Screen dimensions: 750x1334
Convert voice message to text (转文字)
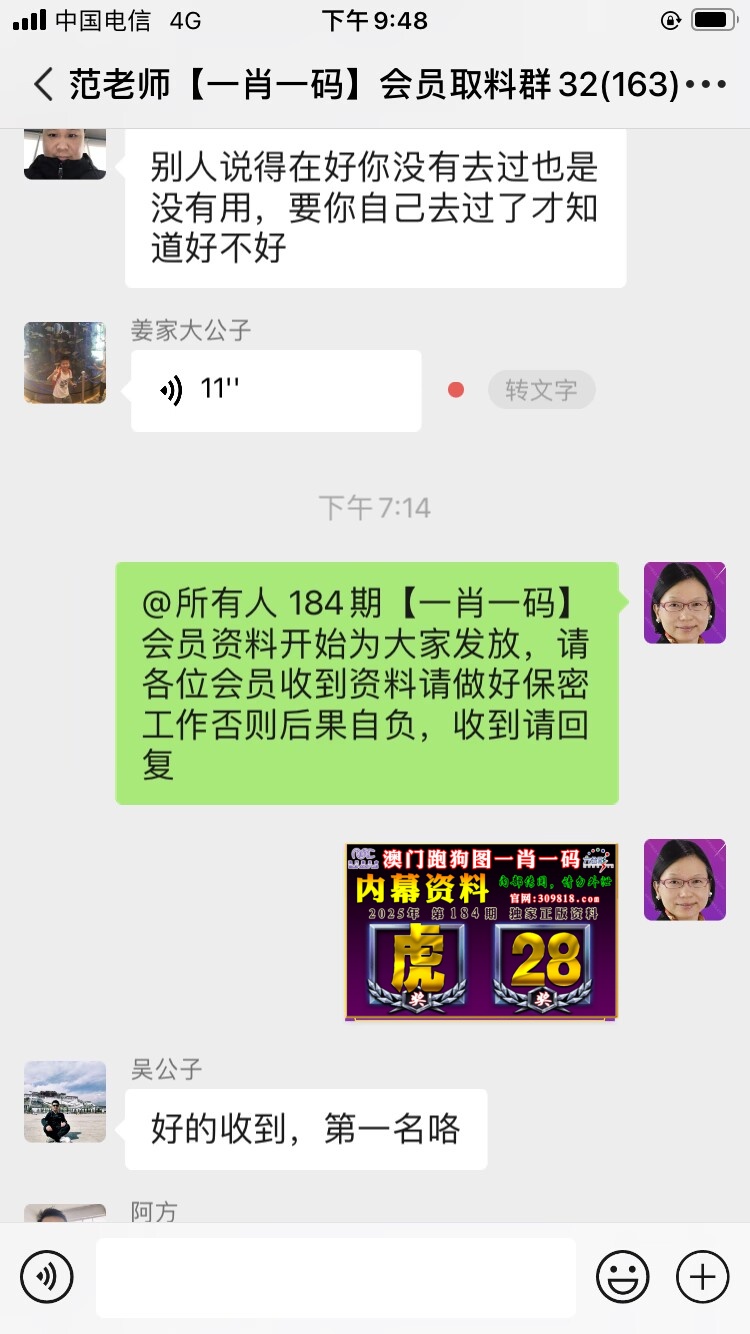pyautogui.click(x=541, y=390)
